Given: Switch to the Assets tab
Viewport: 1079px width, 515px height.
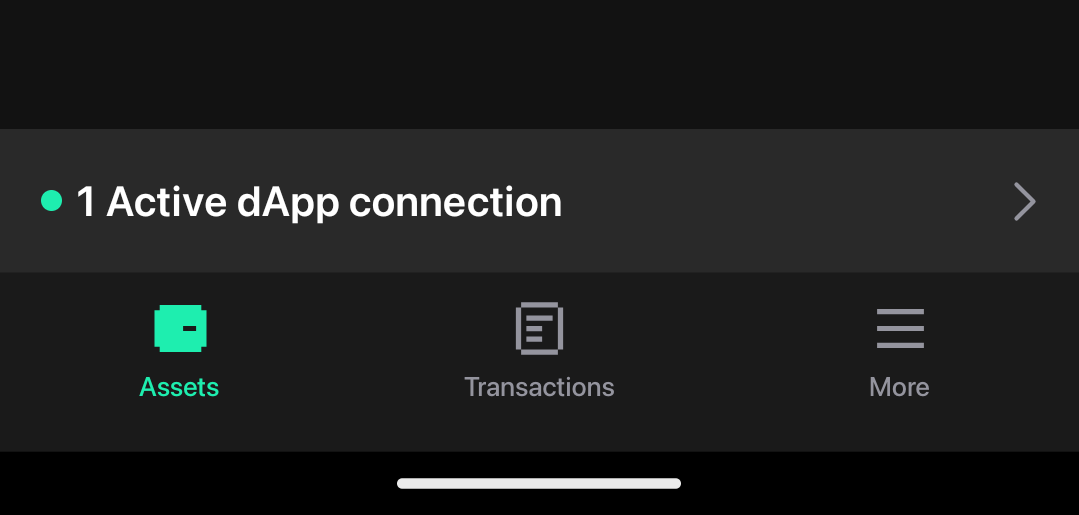Looking at the screenshot, I should point(180,351).
